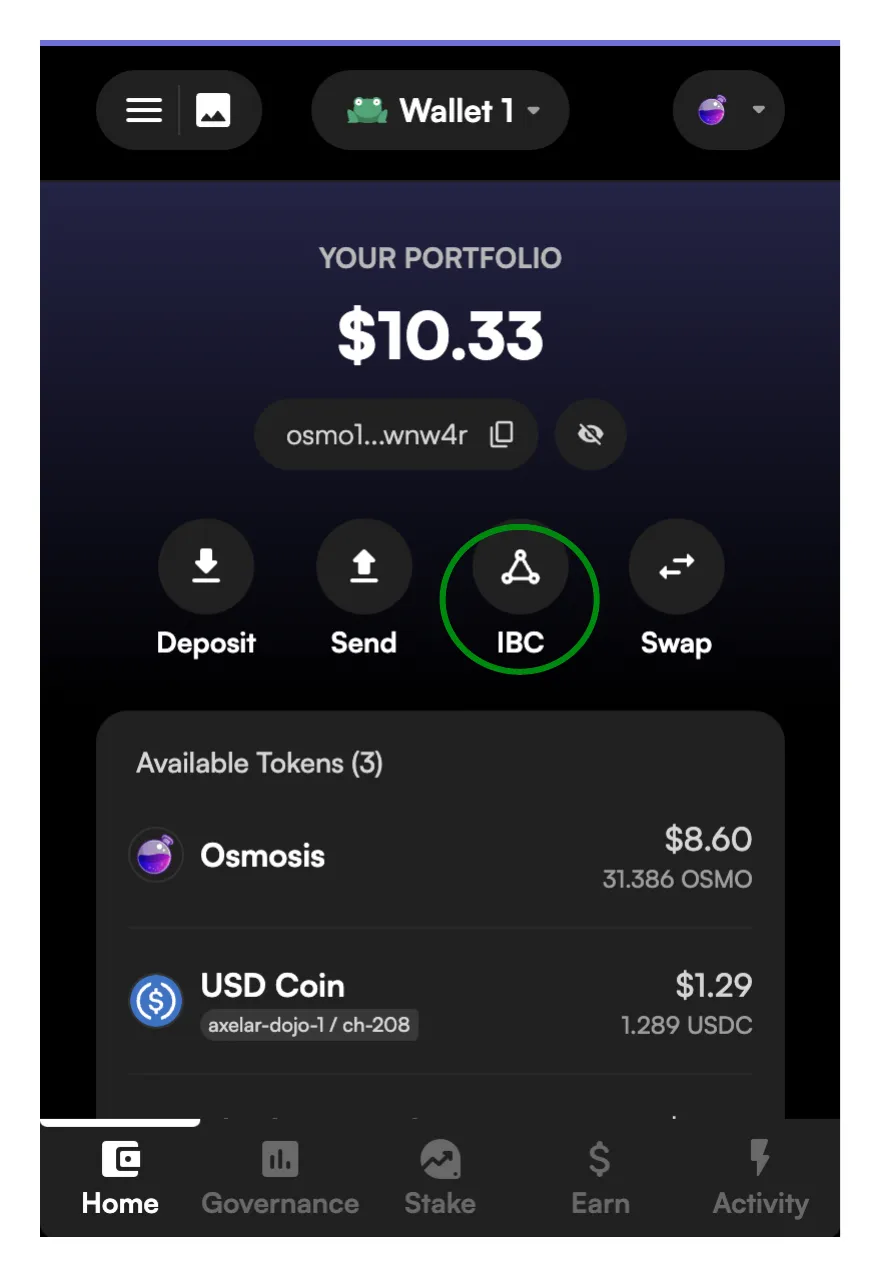Go to the Stake tab
This screenshot has height=1276, width=880.
[440, 1178]
